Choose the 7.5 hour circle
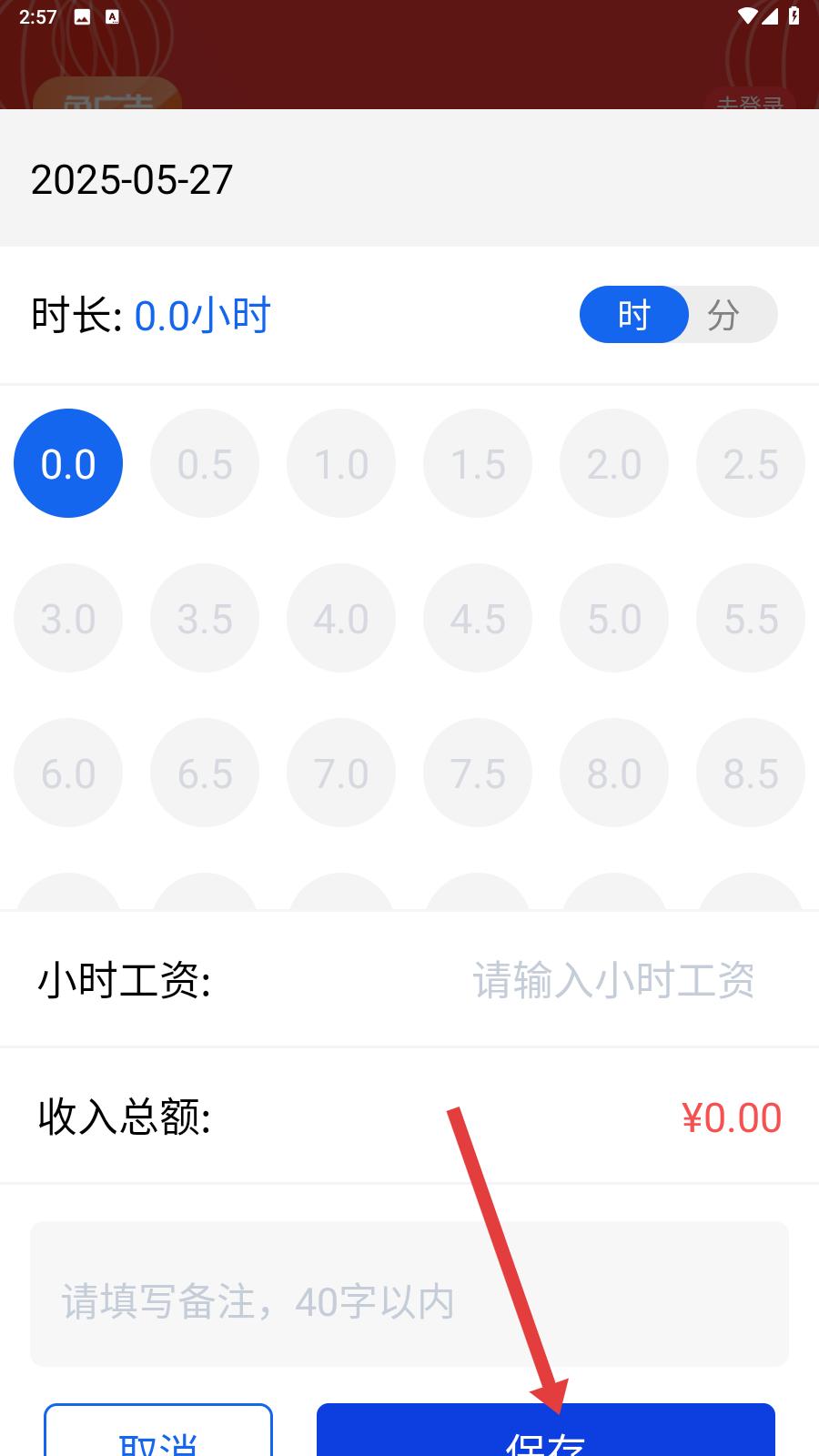Viewport: 819px width, 1456px height. (478, 773)
